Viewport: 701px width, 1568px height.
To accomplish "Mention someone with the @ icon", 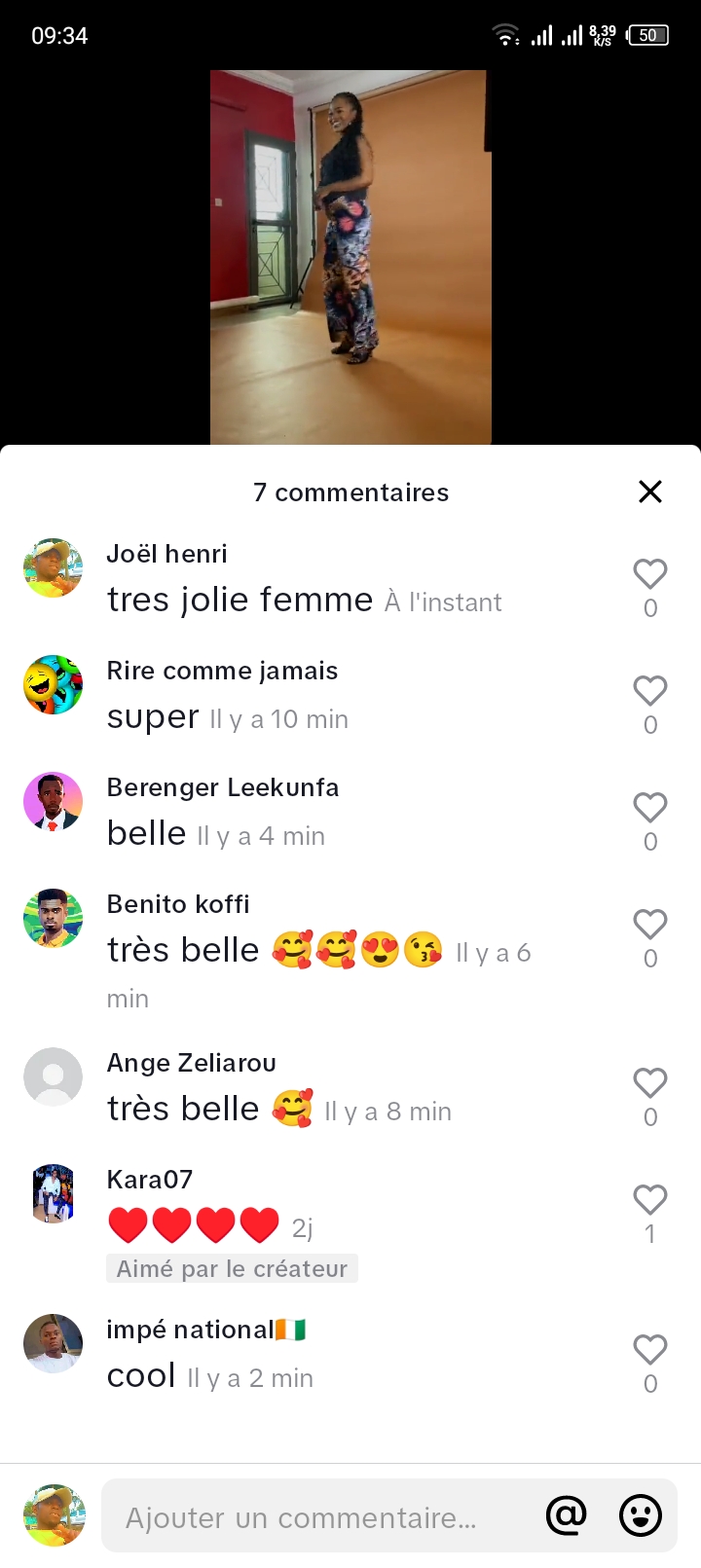I will pyautogui.click(x=567, y=1515).
